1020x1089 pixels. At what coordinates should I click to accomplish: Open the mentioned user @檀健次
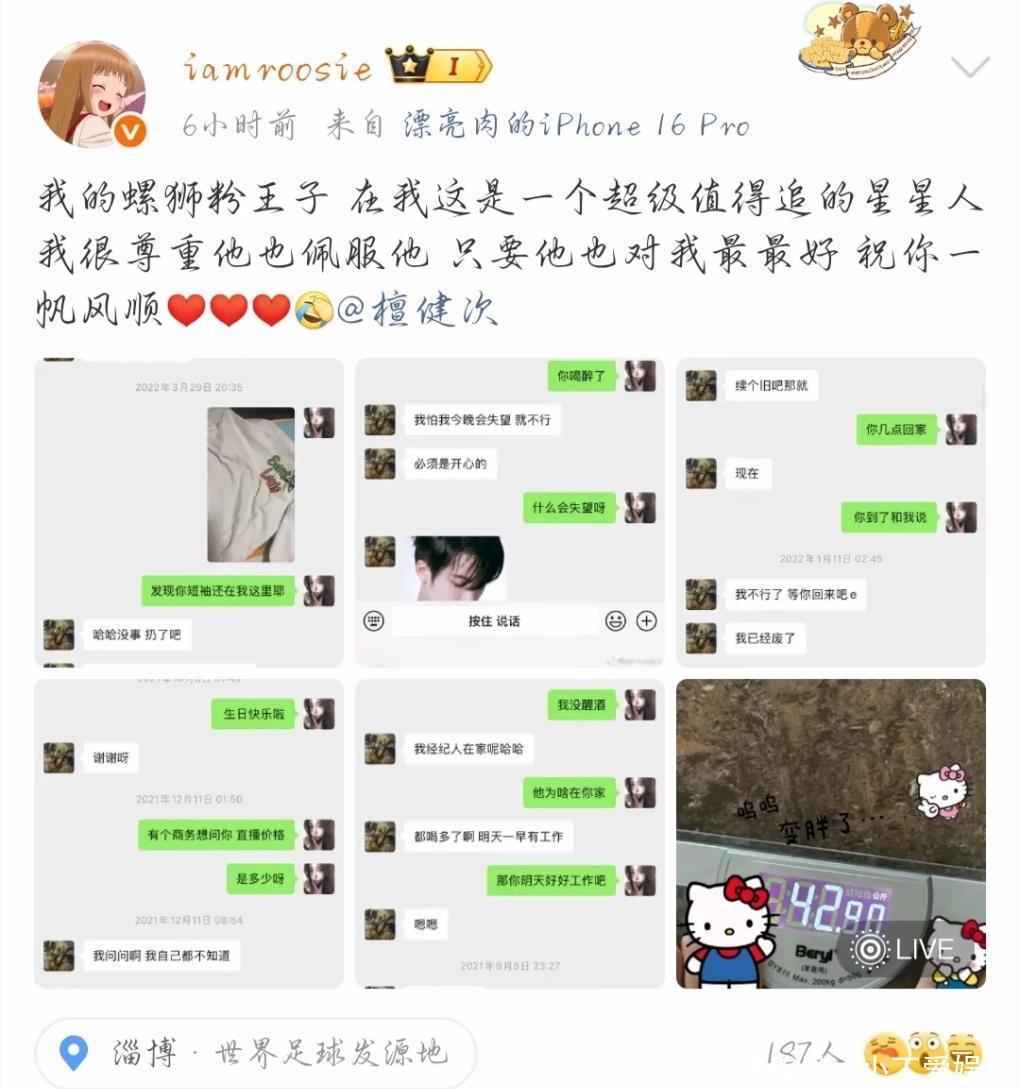pos(417,310)
